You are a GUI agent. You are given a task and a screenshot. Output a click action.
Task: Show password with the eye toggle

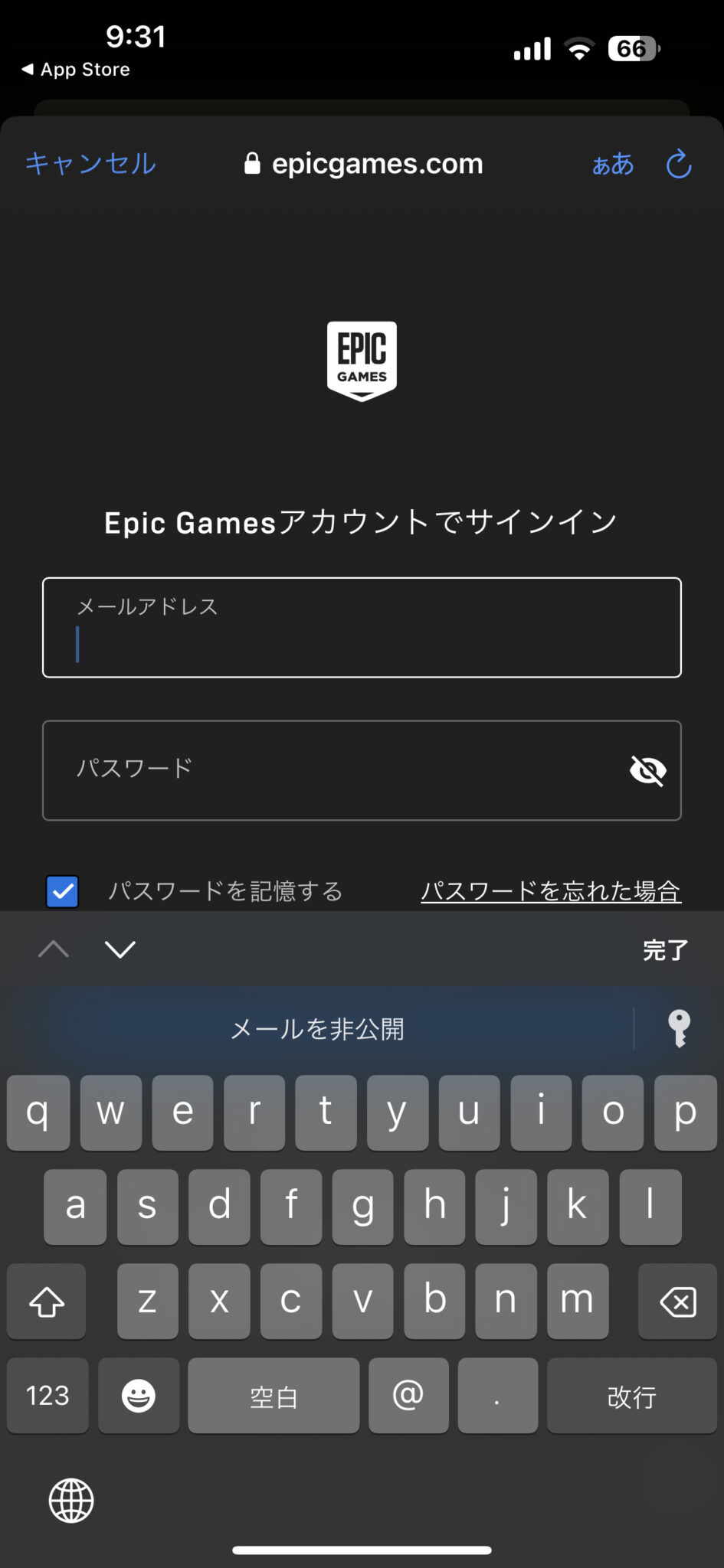[647, 770]
